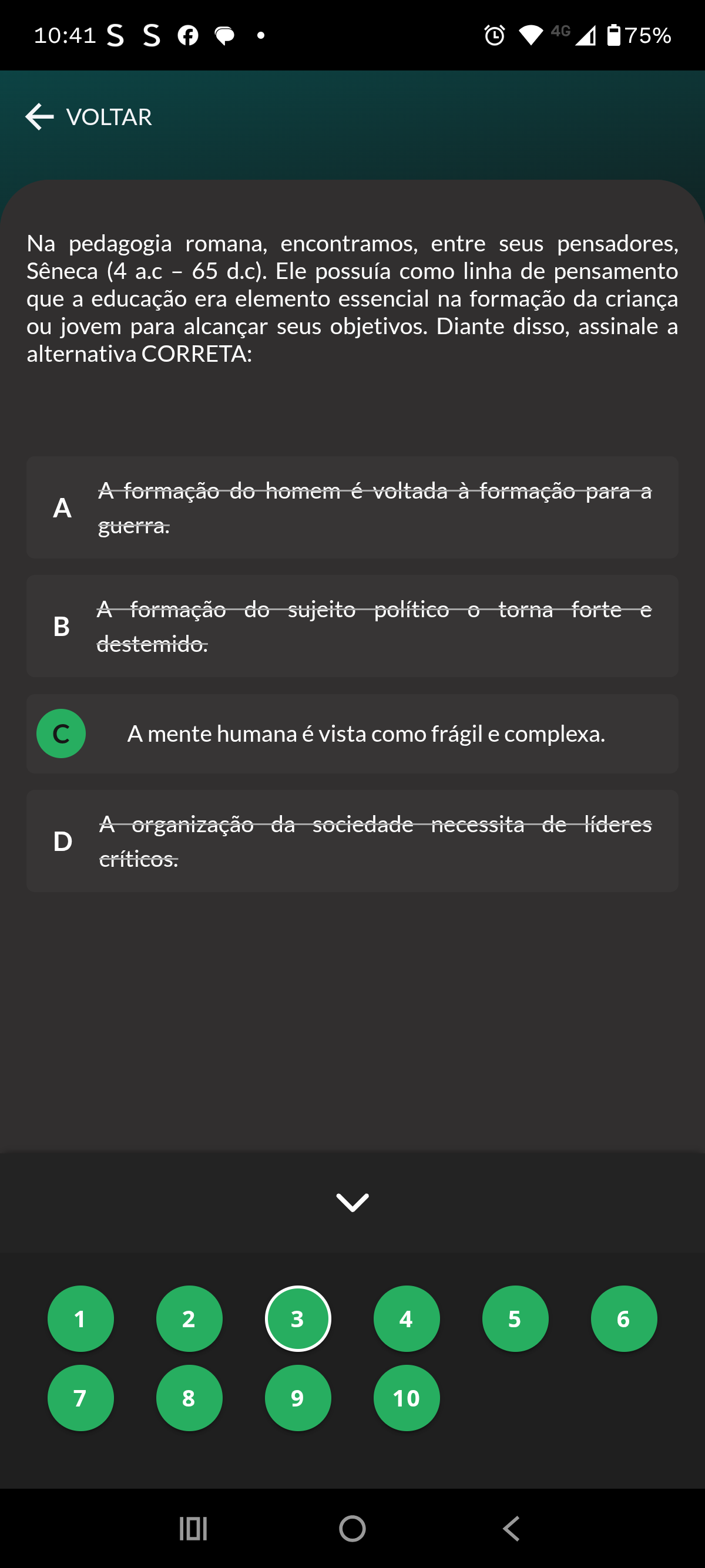This screenshot has height=1568, width=705.
Task: Collapse the question panel with the chevron
Action: pyautogui.click(x=352, y=1202)
